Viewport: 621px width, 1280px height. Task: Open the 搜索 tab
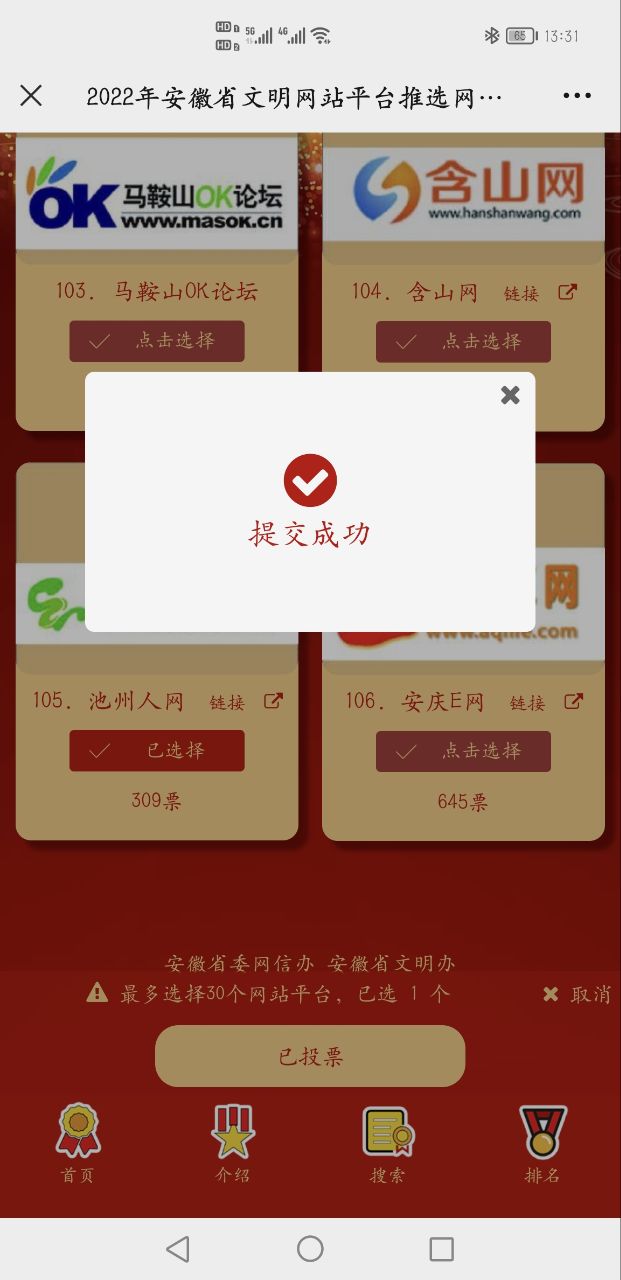coord(388,1144)
